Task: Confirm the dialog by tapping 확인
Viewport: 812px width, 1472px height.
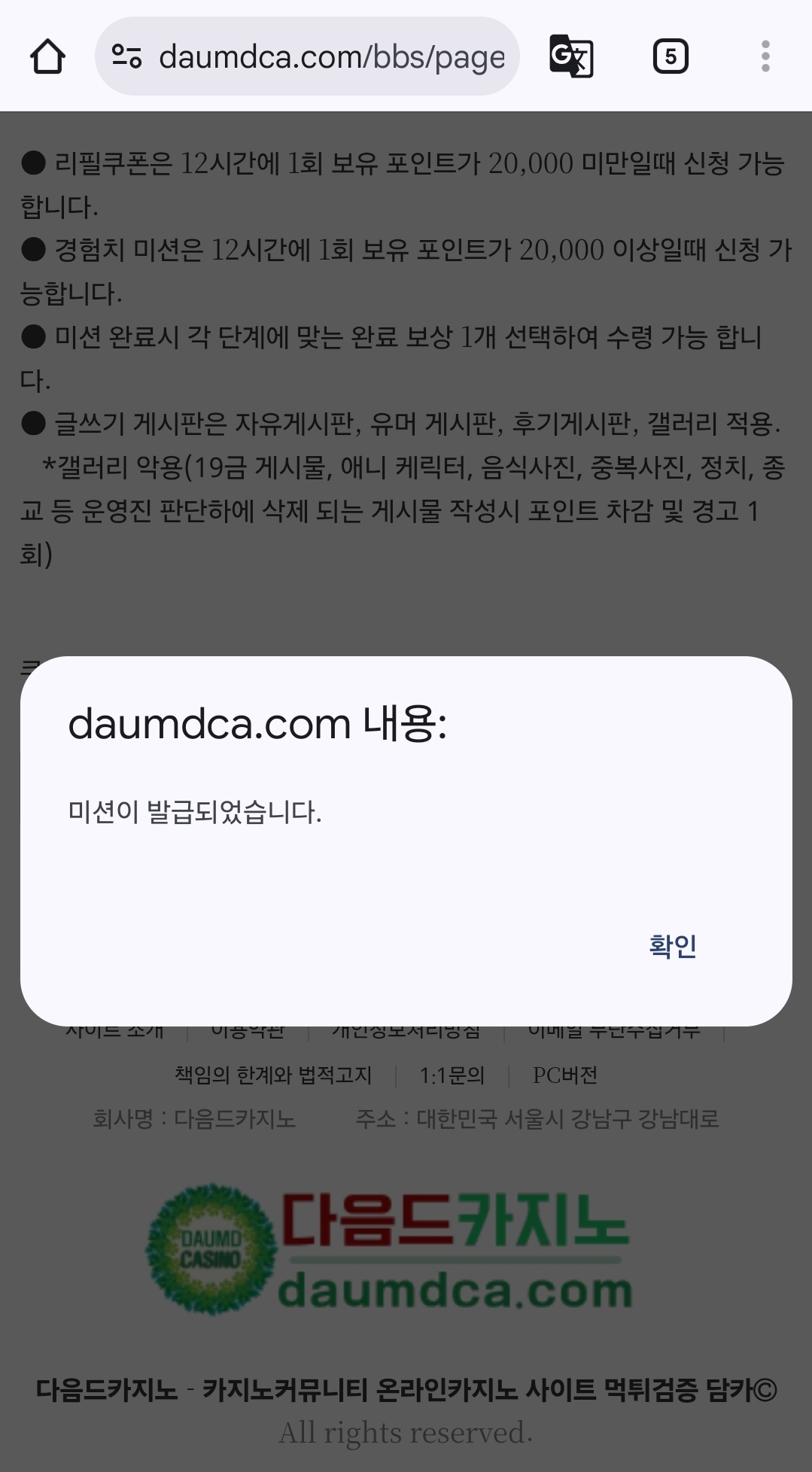Action: [672, 946]
